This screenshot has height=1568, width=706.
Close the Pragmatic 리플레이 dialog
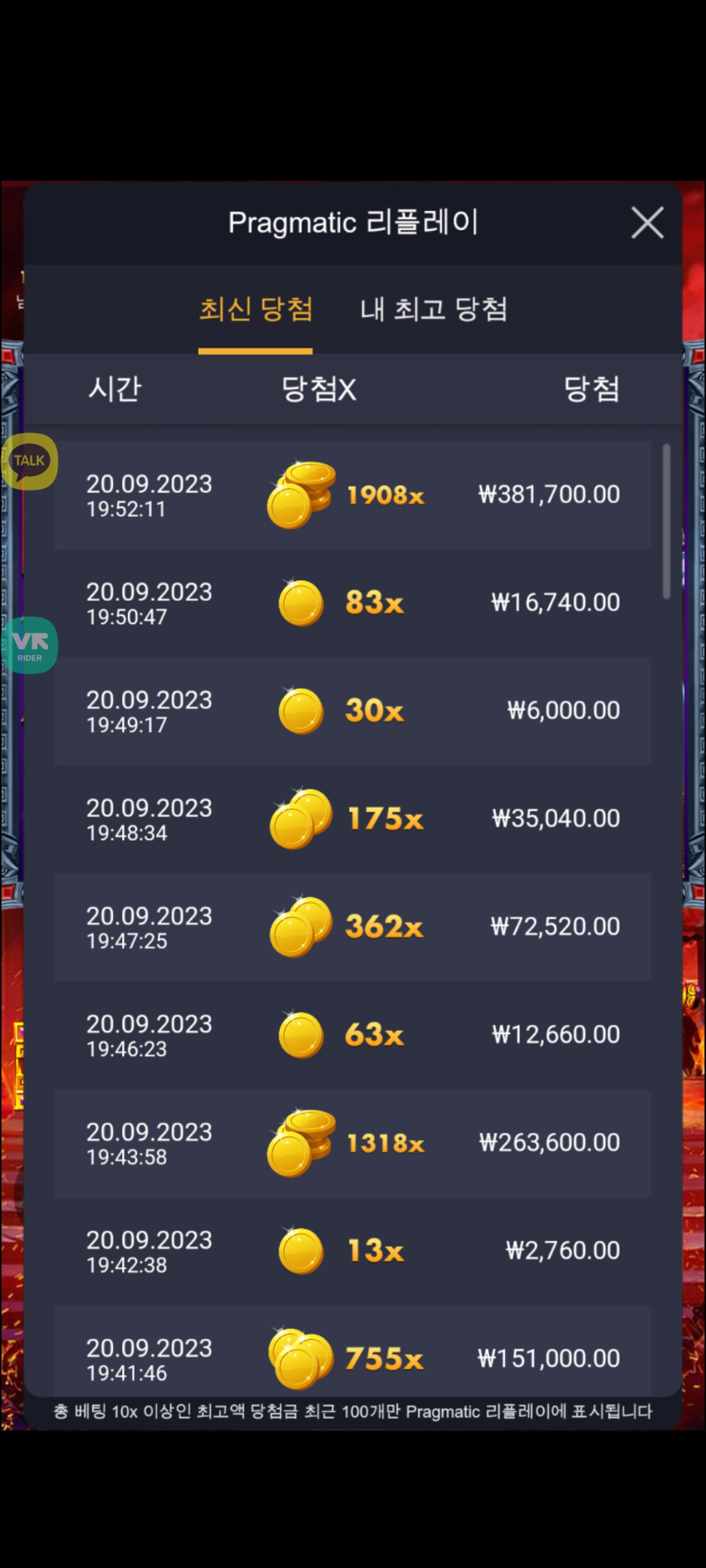647,222
